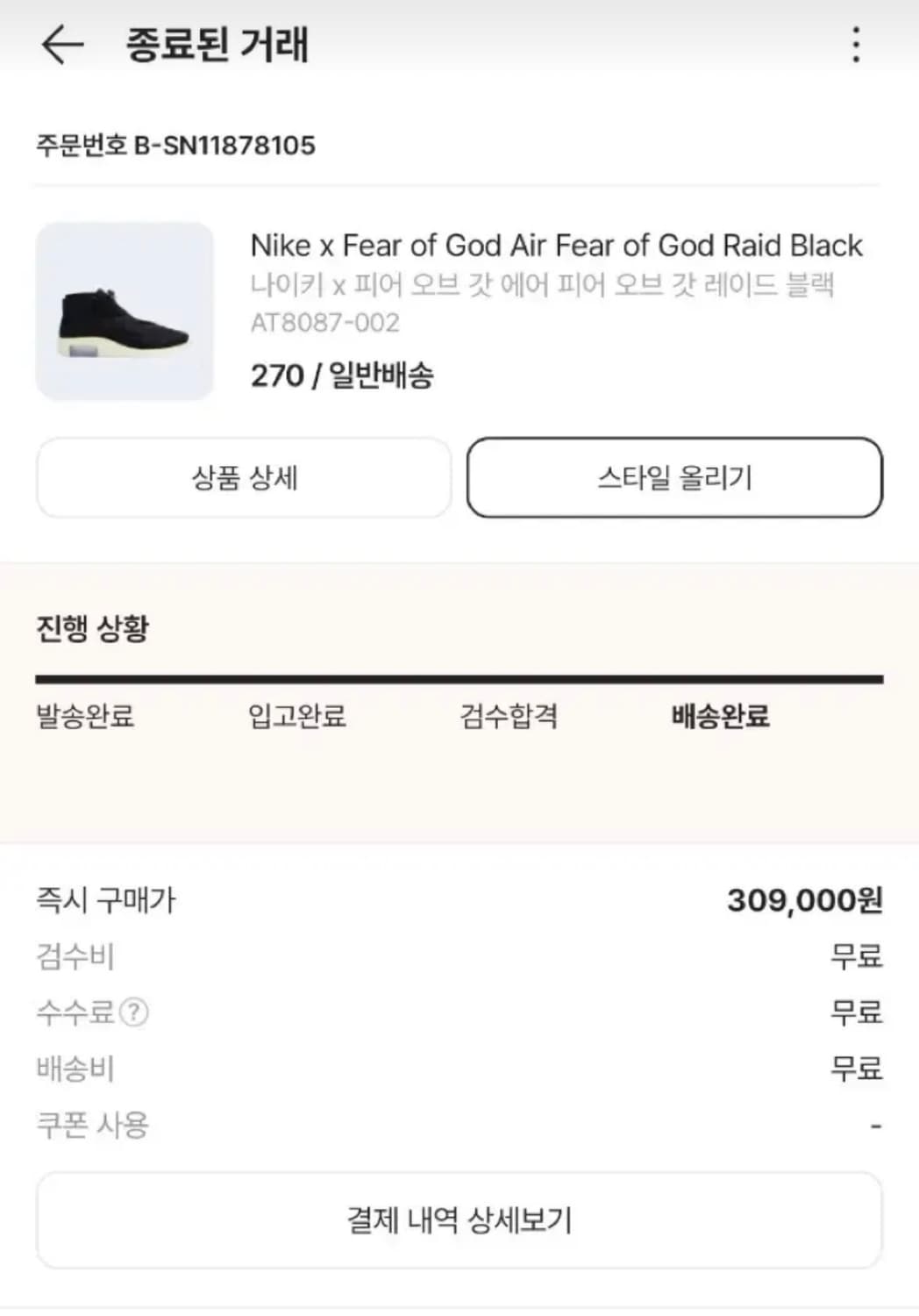Click the 입고완료 arrival status label
Screen dimensions: 919x1316
click(x=296, y=718)
